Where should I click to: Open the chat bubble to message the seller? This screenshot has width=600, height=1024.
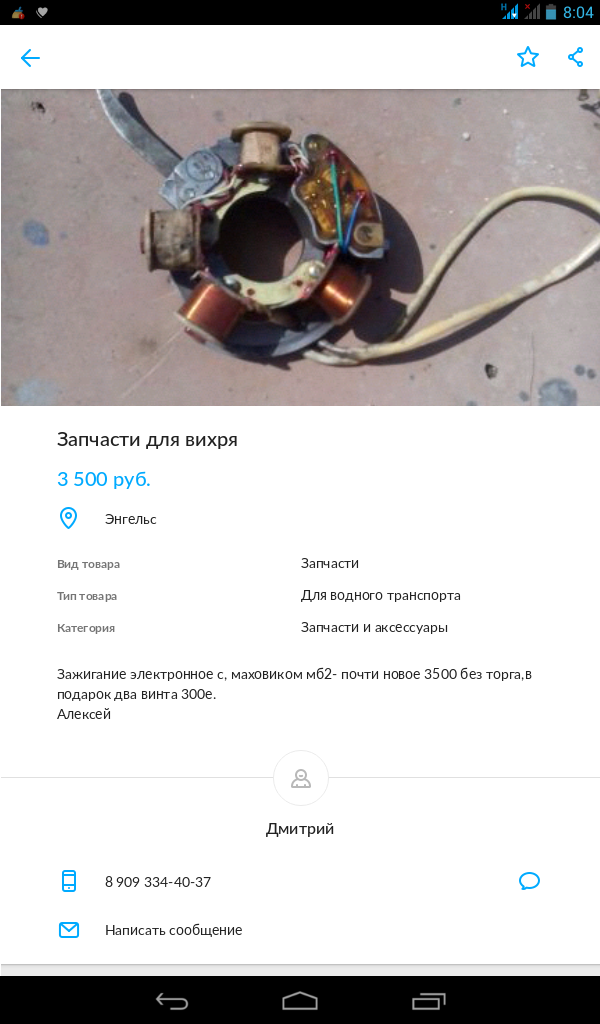pyautogui.click(x=529, y=881)
